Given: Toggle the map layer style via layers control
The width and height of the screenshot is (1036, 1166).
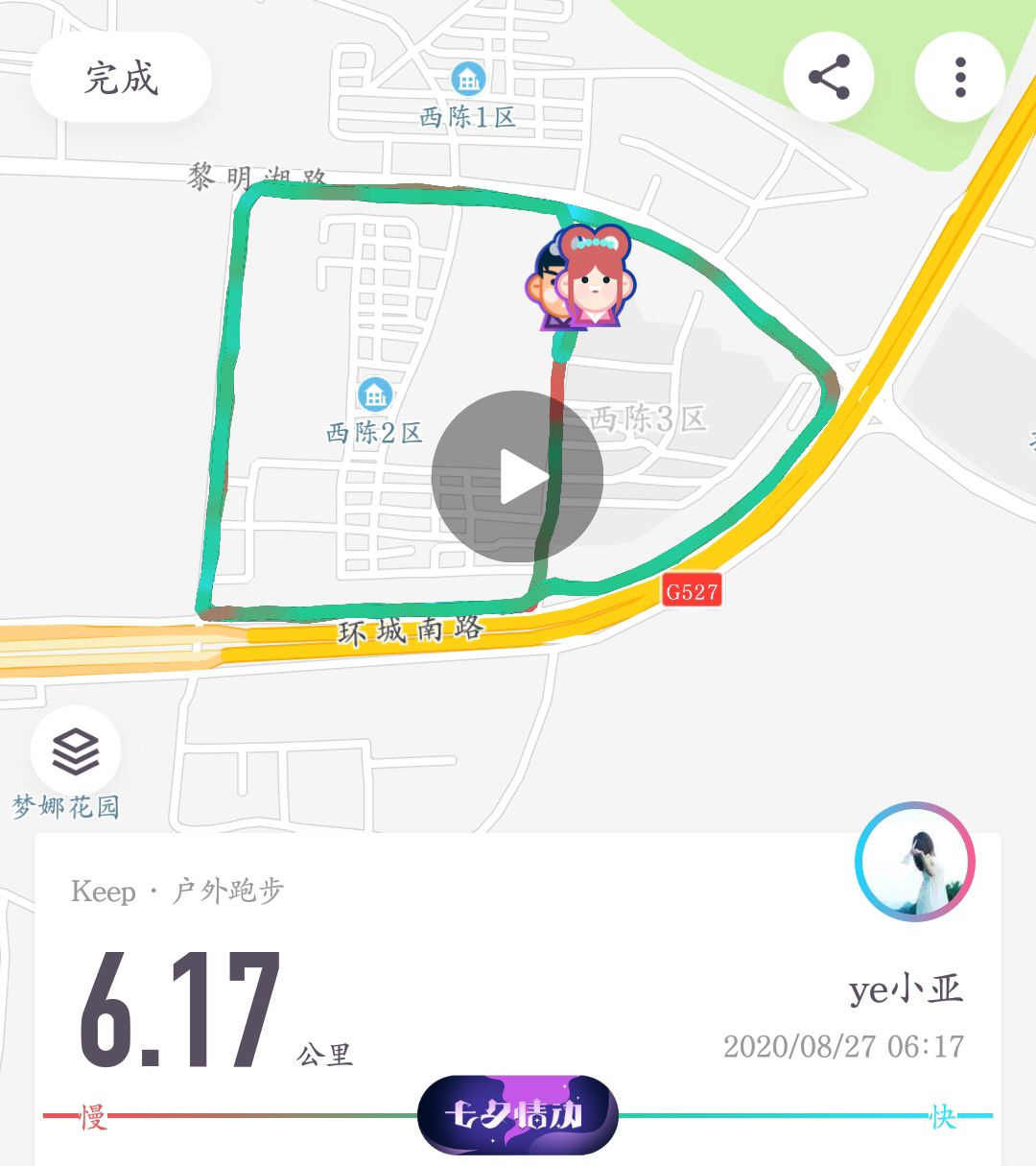Looking at the screenshot, I should 73,750.
